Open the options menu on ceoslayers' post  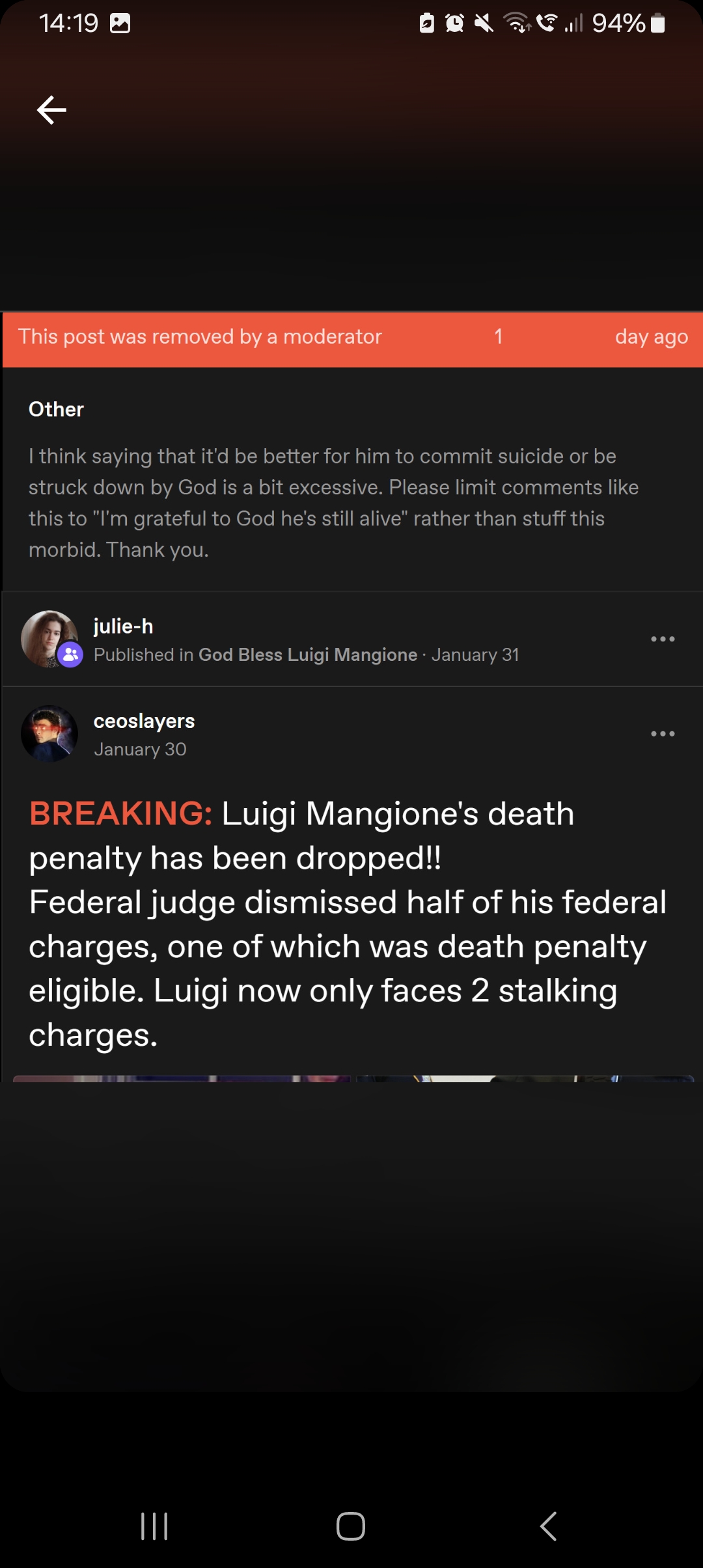(663, 734)
